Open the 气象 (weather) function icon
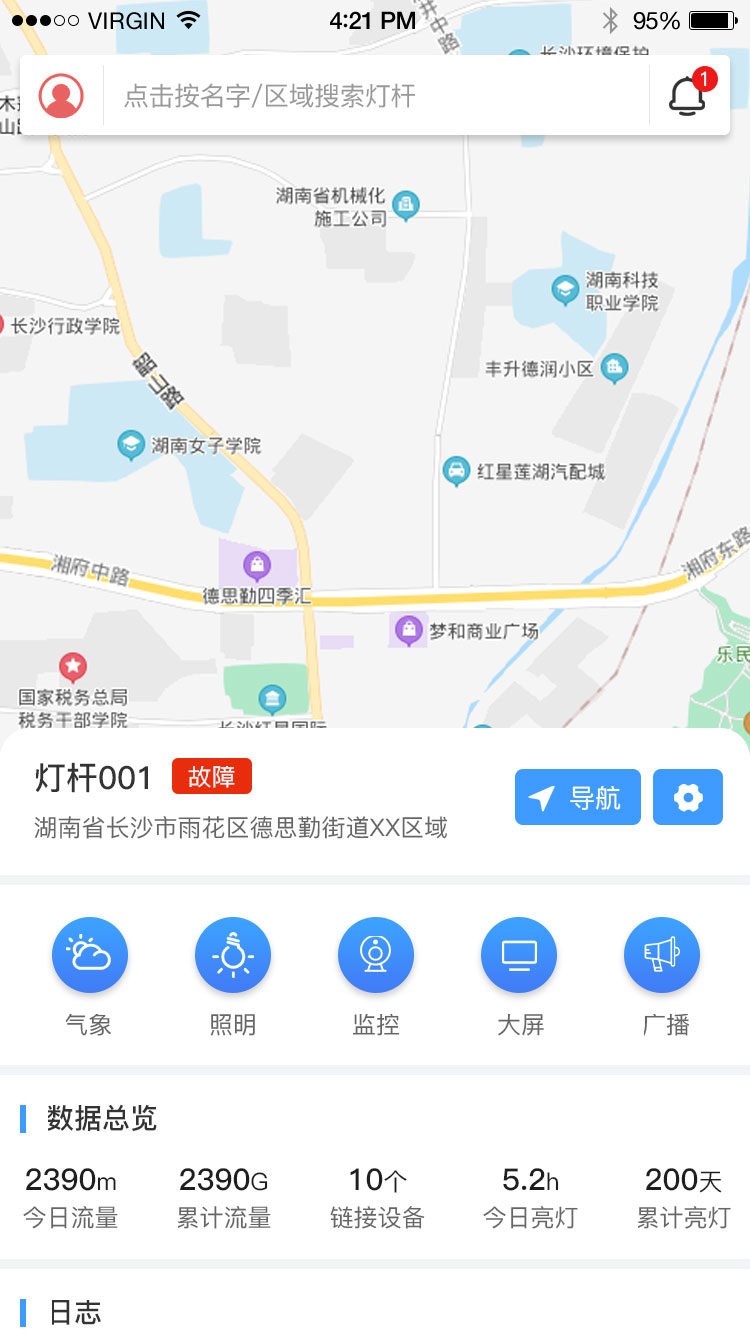 click(x=89, y=955)
